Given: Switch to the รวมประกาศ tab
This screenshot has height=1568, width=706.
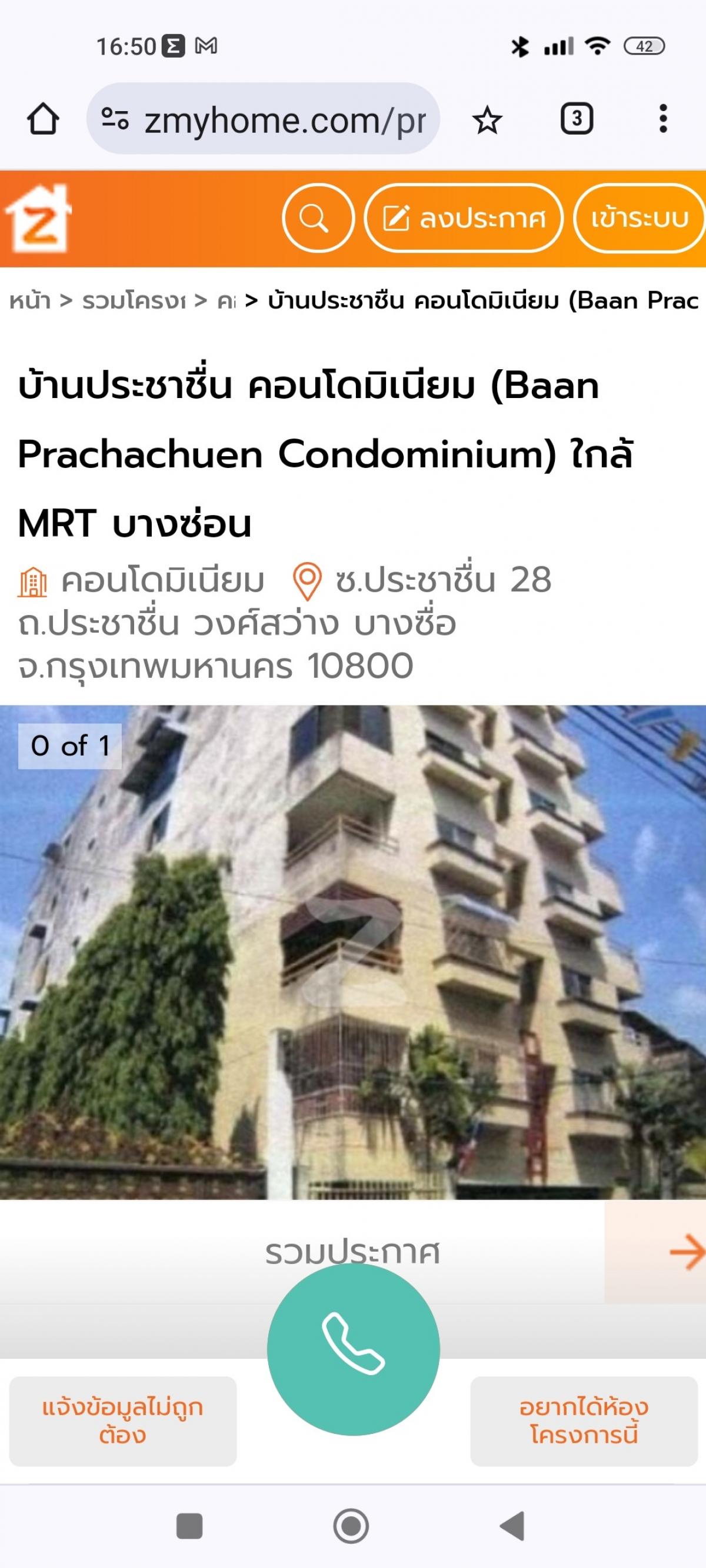Looking at the screenshot, I should [352, 1252].
